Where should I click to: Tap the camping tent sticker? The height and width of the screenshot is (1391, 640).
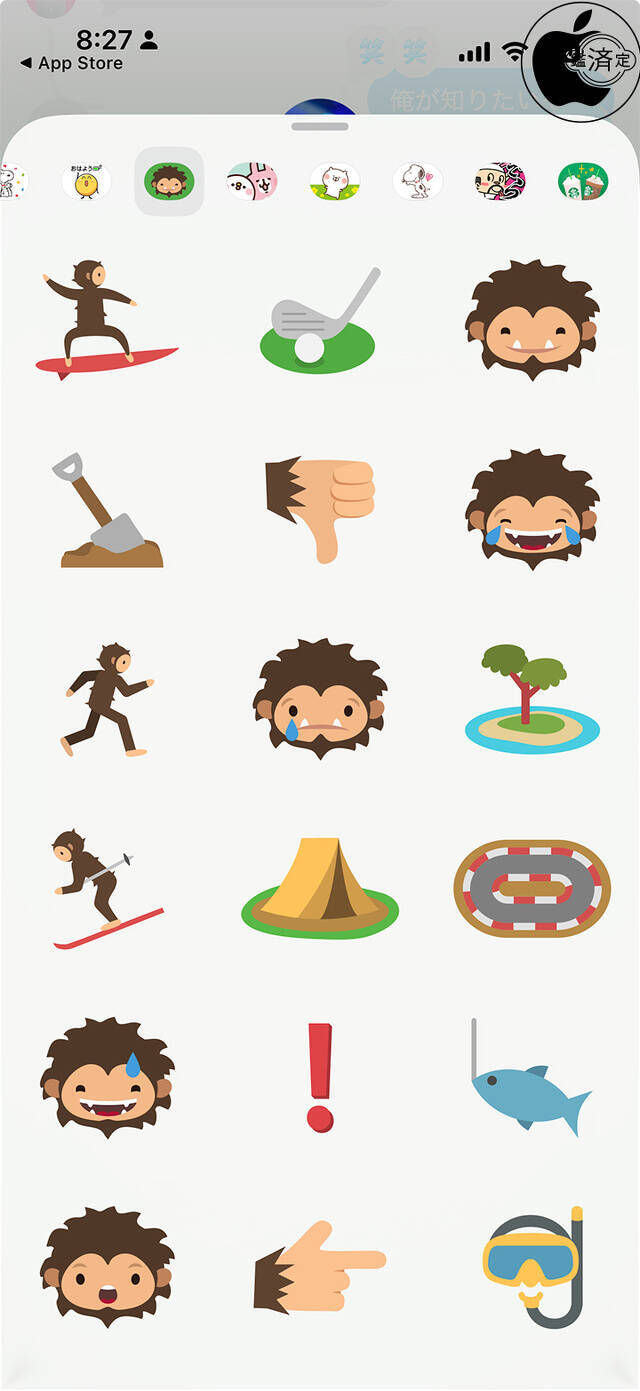(x=319, y=884)
